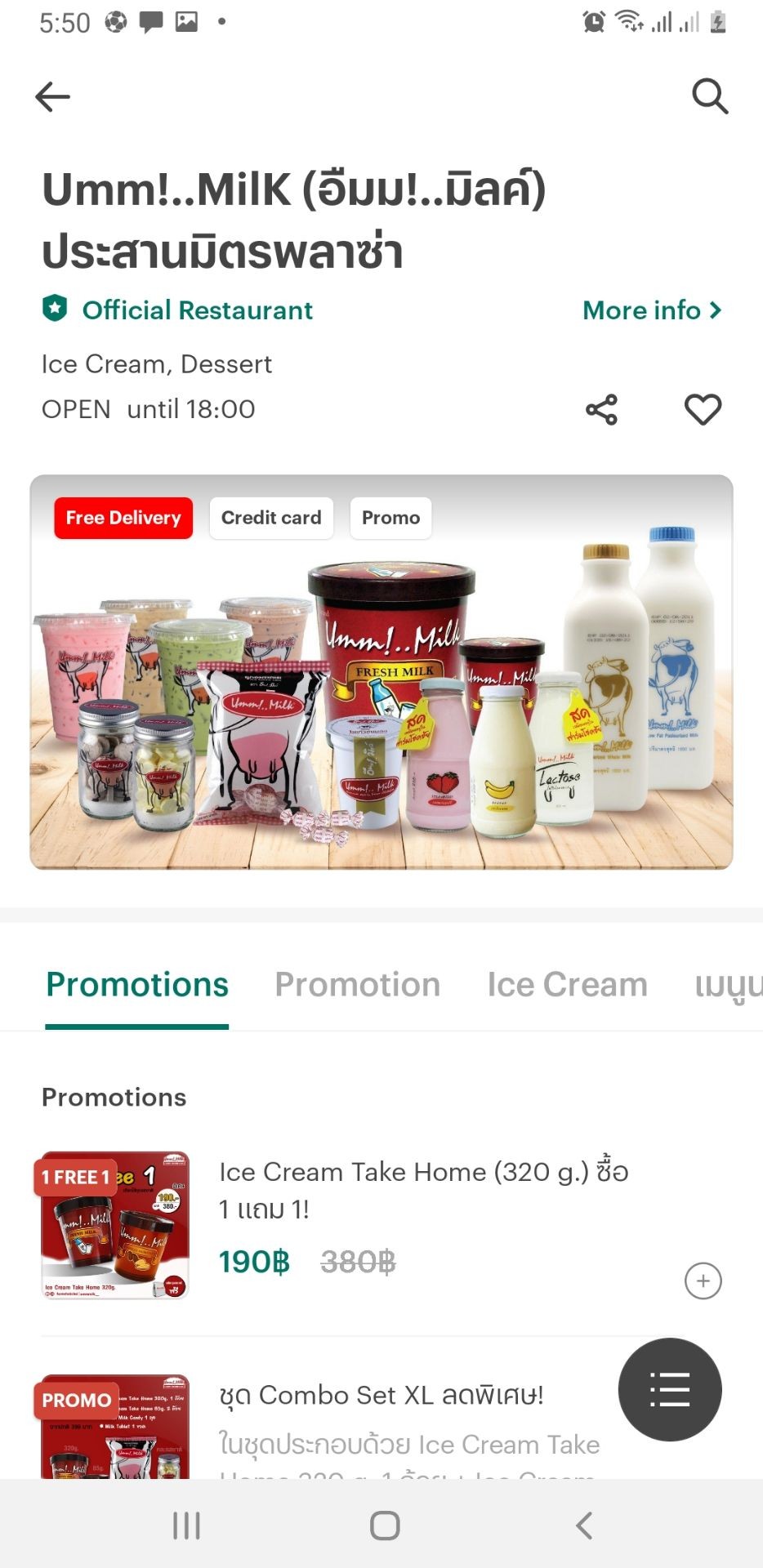This screenshot has width=763, height=1568.
Task: Favorite the Umm!..MilK restaurant
Action: 703,409
